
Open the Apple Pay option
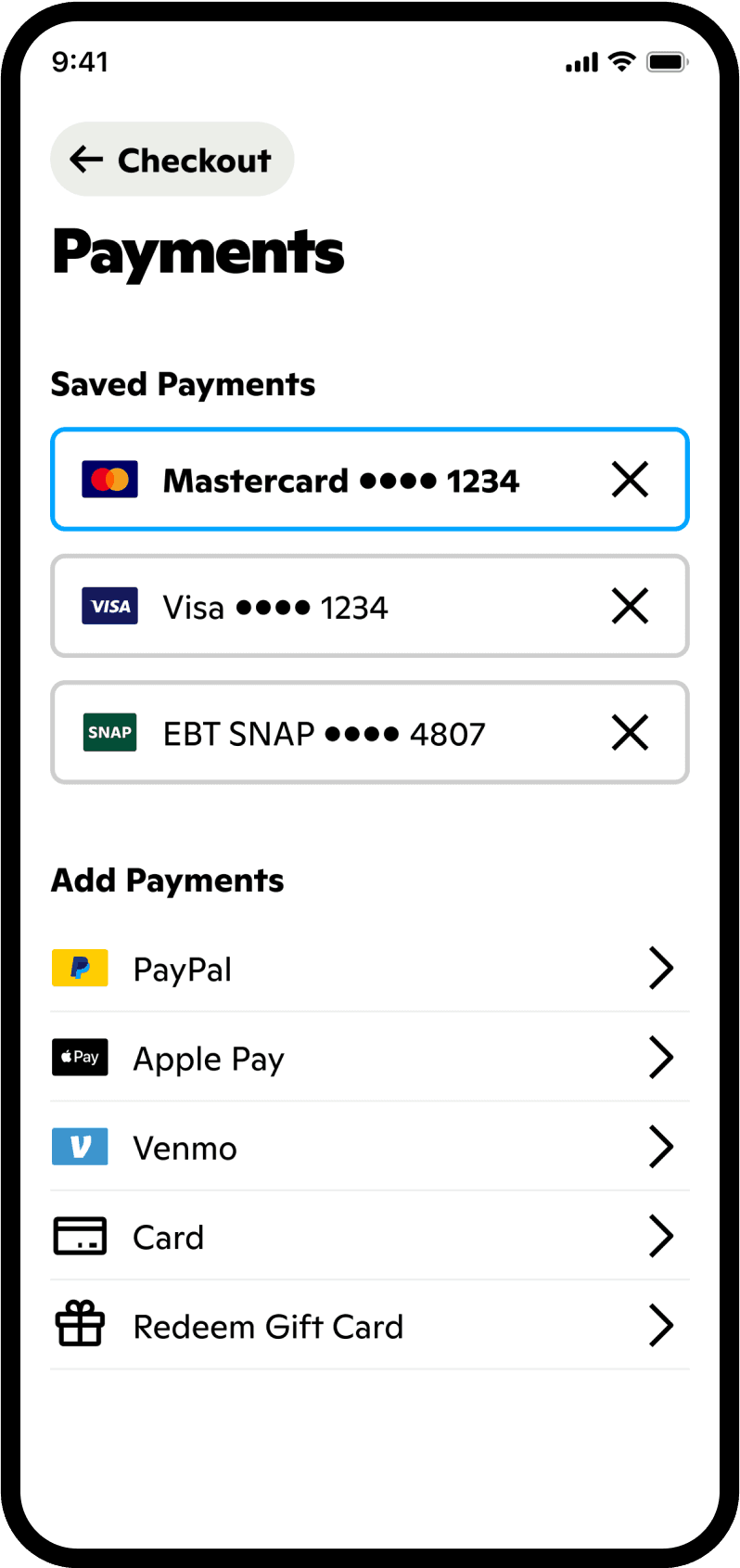(x=369, y=1058)
